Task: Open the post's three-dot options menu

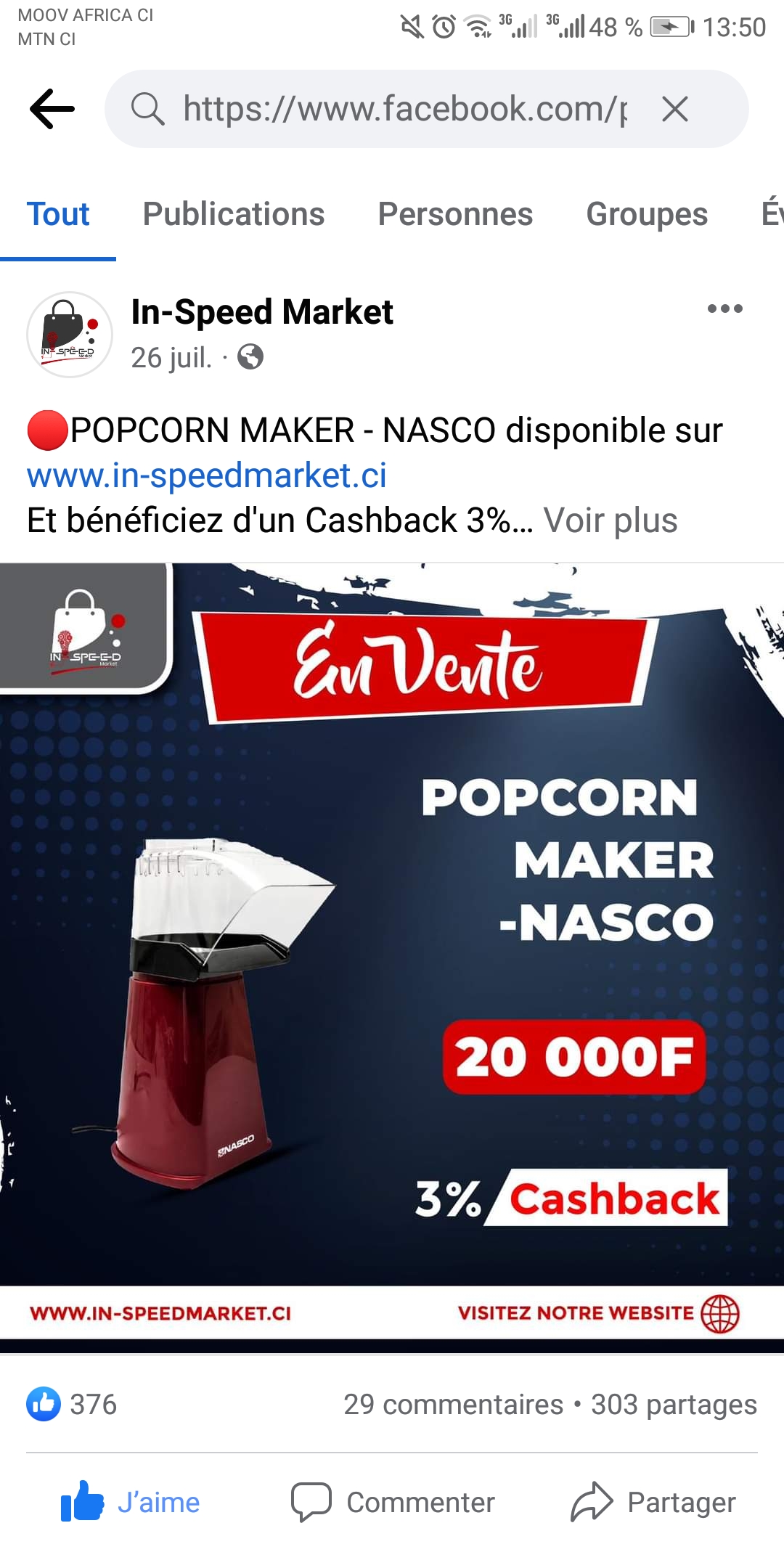Action: tap(724, 309)
